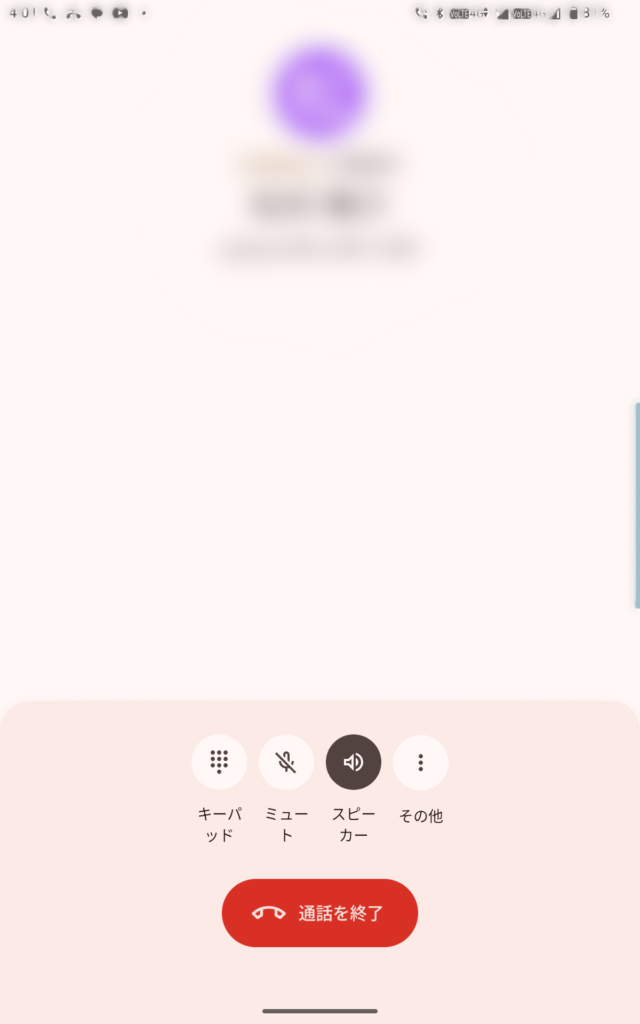Mute the microphone (ミュート)

286,762
